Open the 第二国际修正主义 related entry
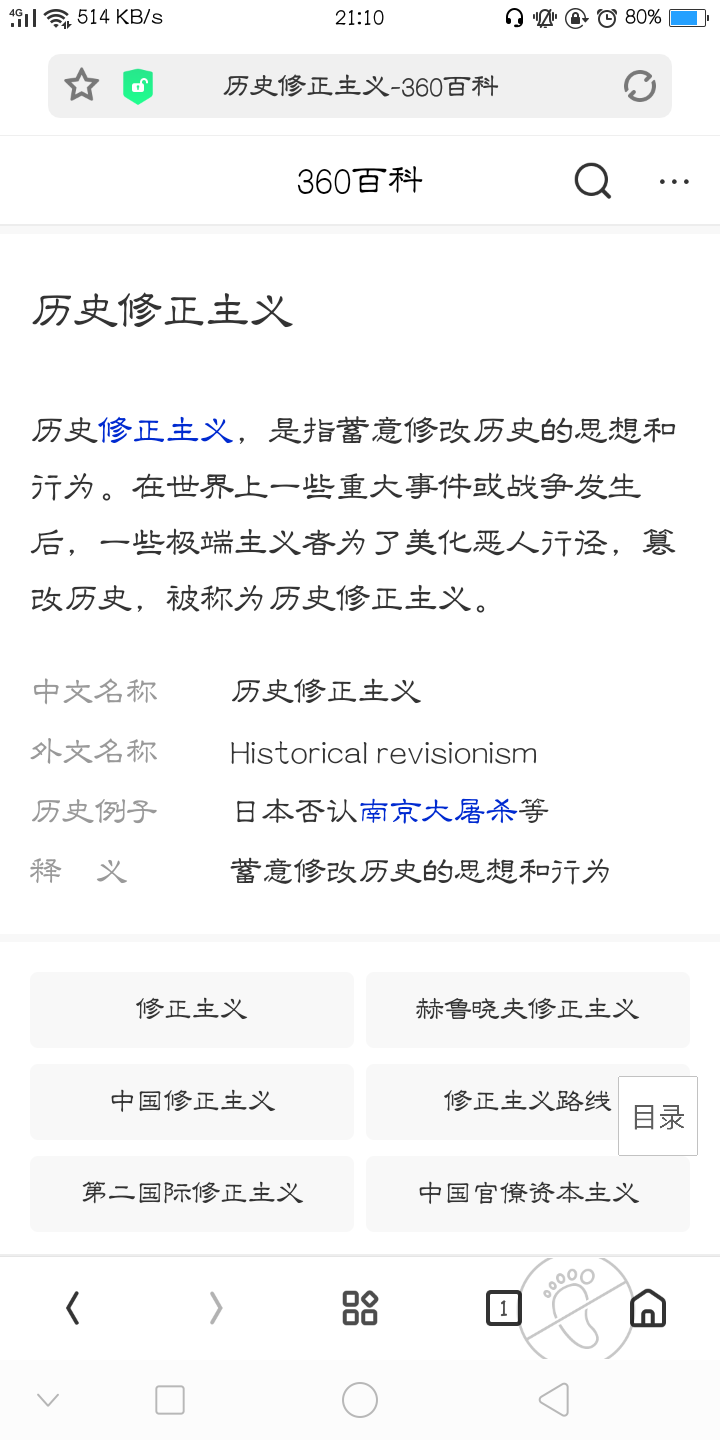This screenshot has width=720, height=1440. click(192, 1193)
